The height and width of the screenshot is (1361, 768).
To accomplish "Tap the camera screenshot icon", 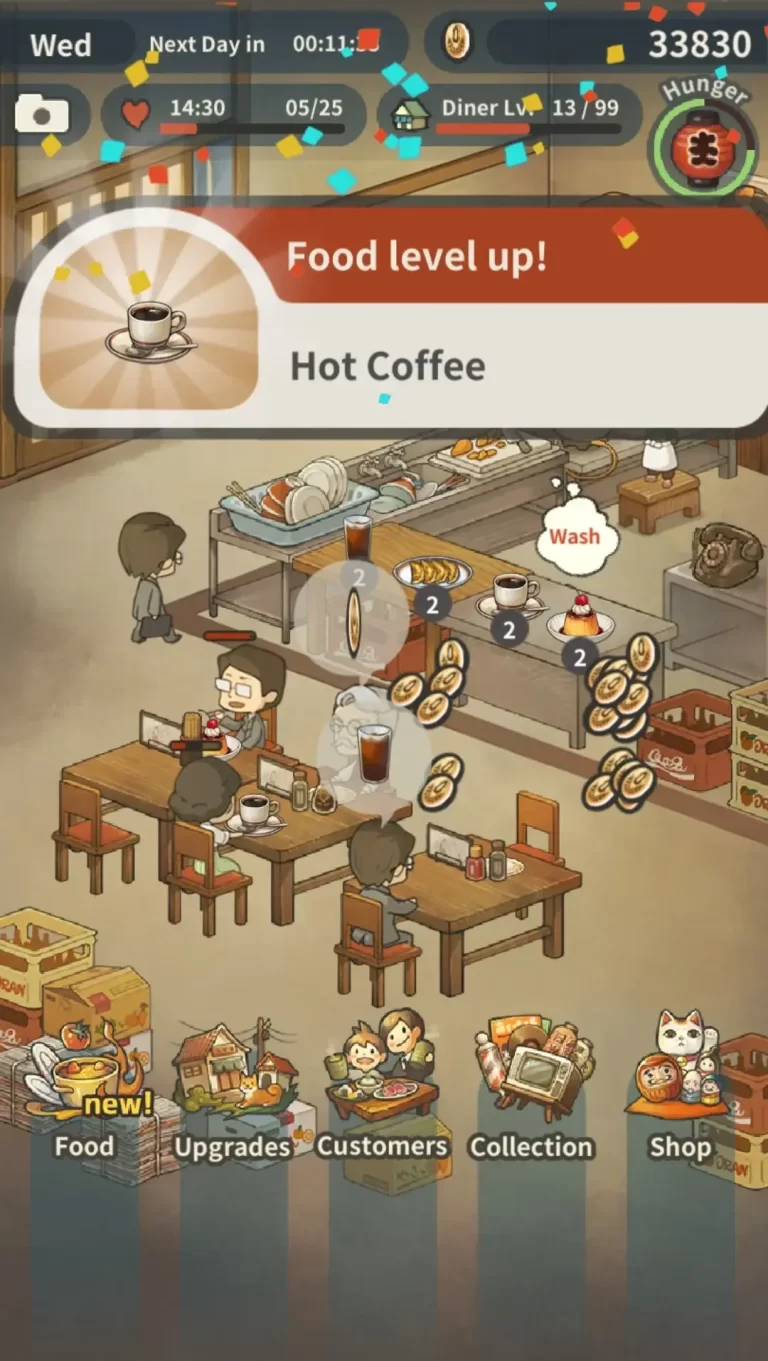I will click(x=42, y=115).
